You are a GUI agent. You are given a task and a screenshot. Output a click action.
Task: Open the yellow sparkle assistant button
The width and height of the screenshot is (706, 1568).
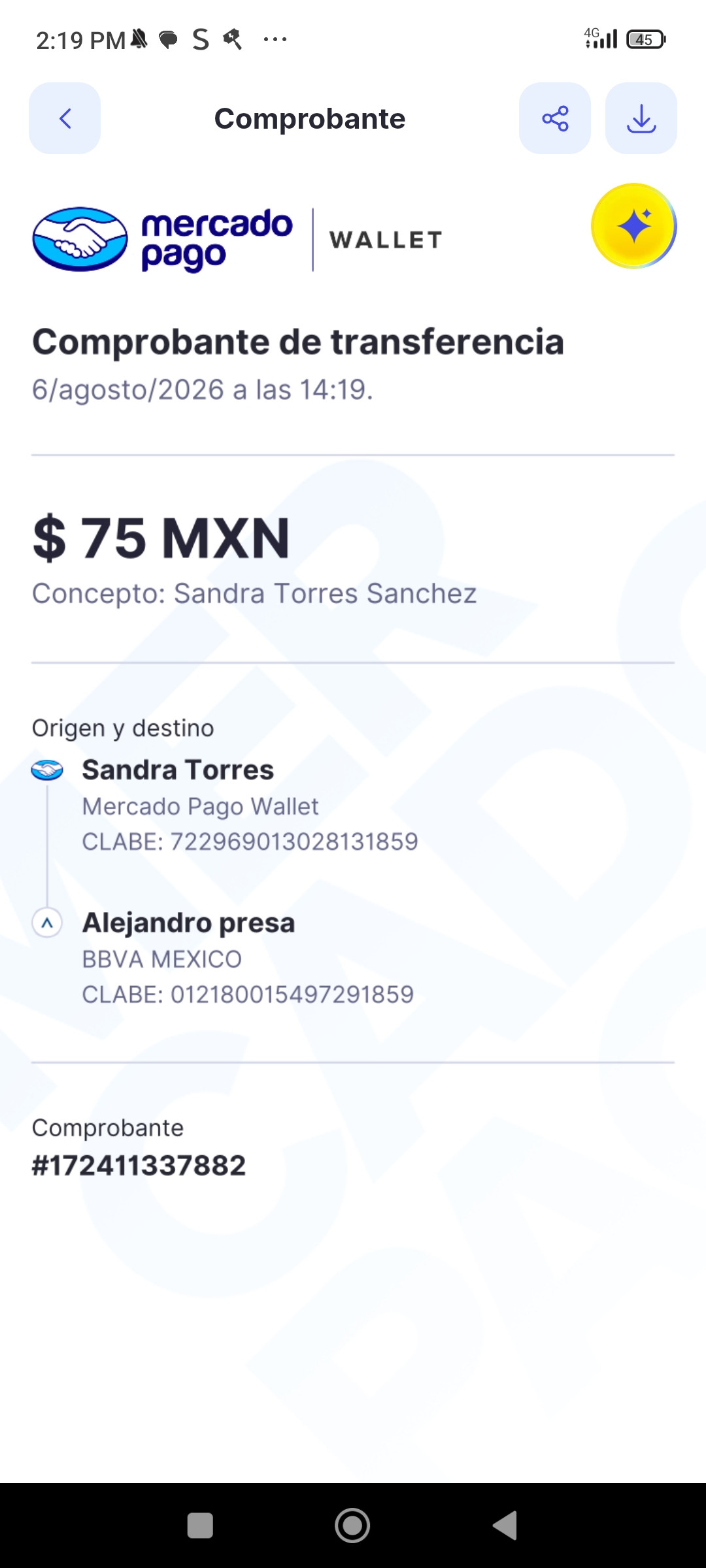633,226
